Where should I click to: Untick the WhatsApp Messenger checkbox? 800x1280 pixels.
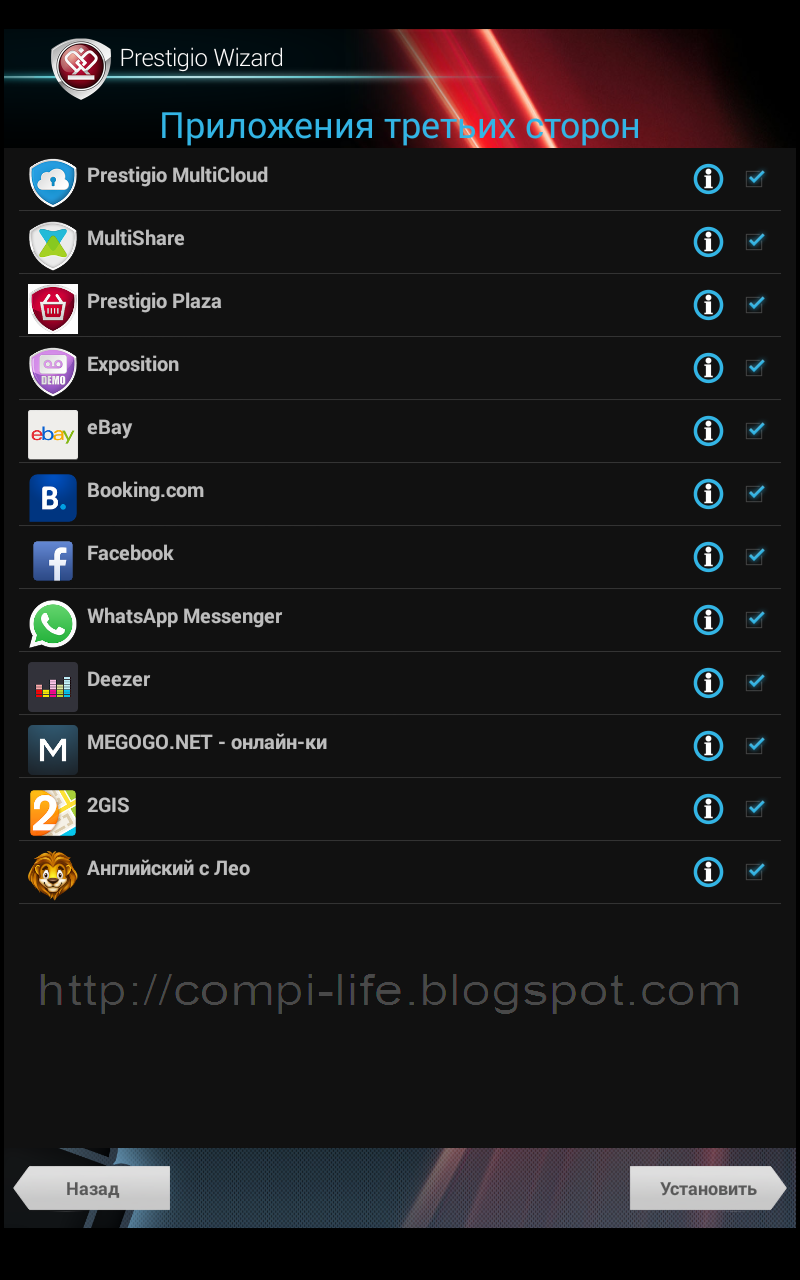click(755, 619)
